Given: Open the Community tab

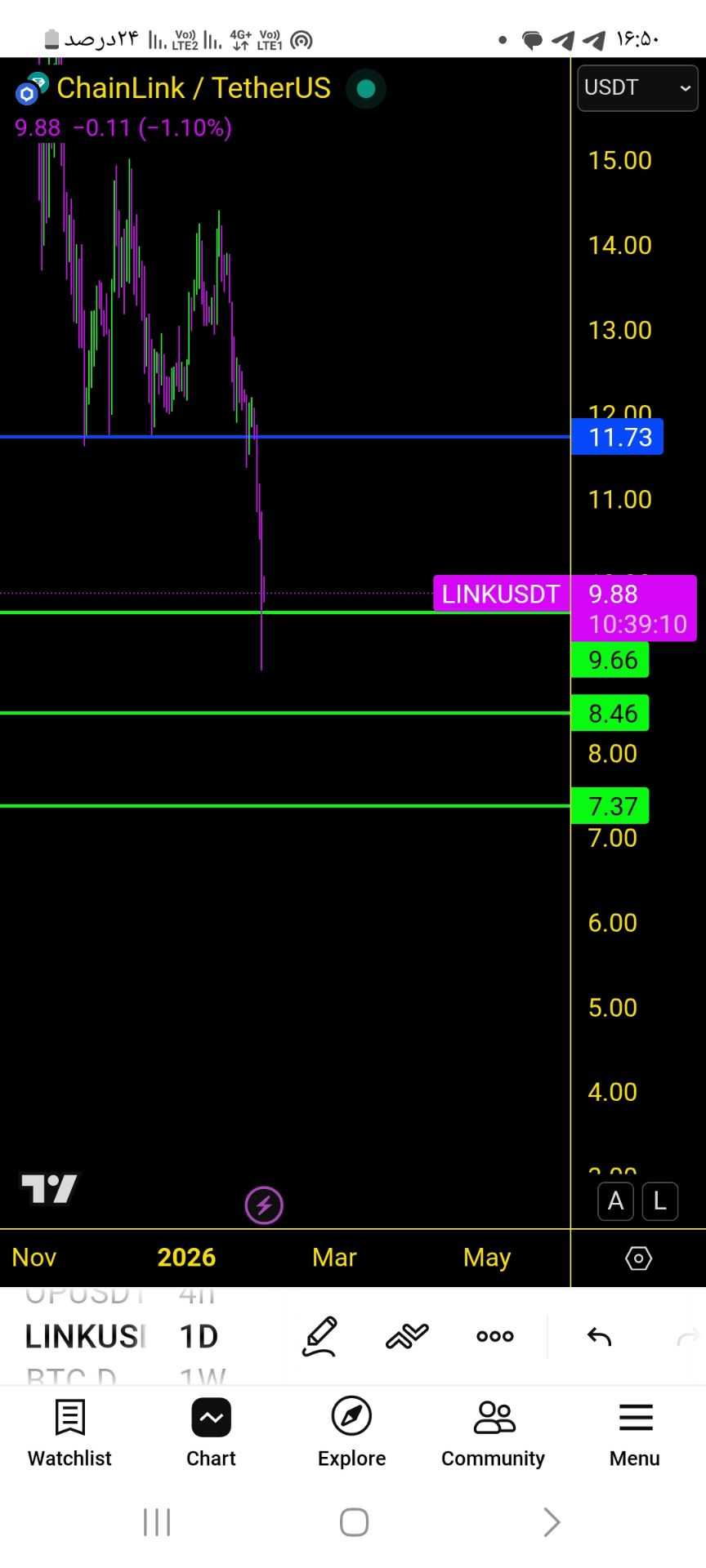Looking at the screenshot, I should click(493, 1432).
